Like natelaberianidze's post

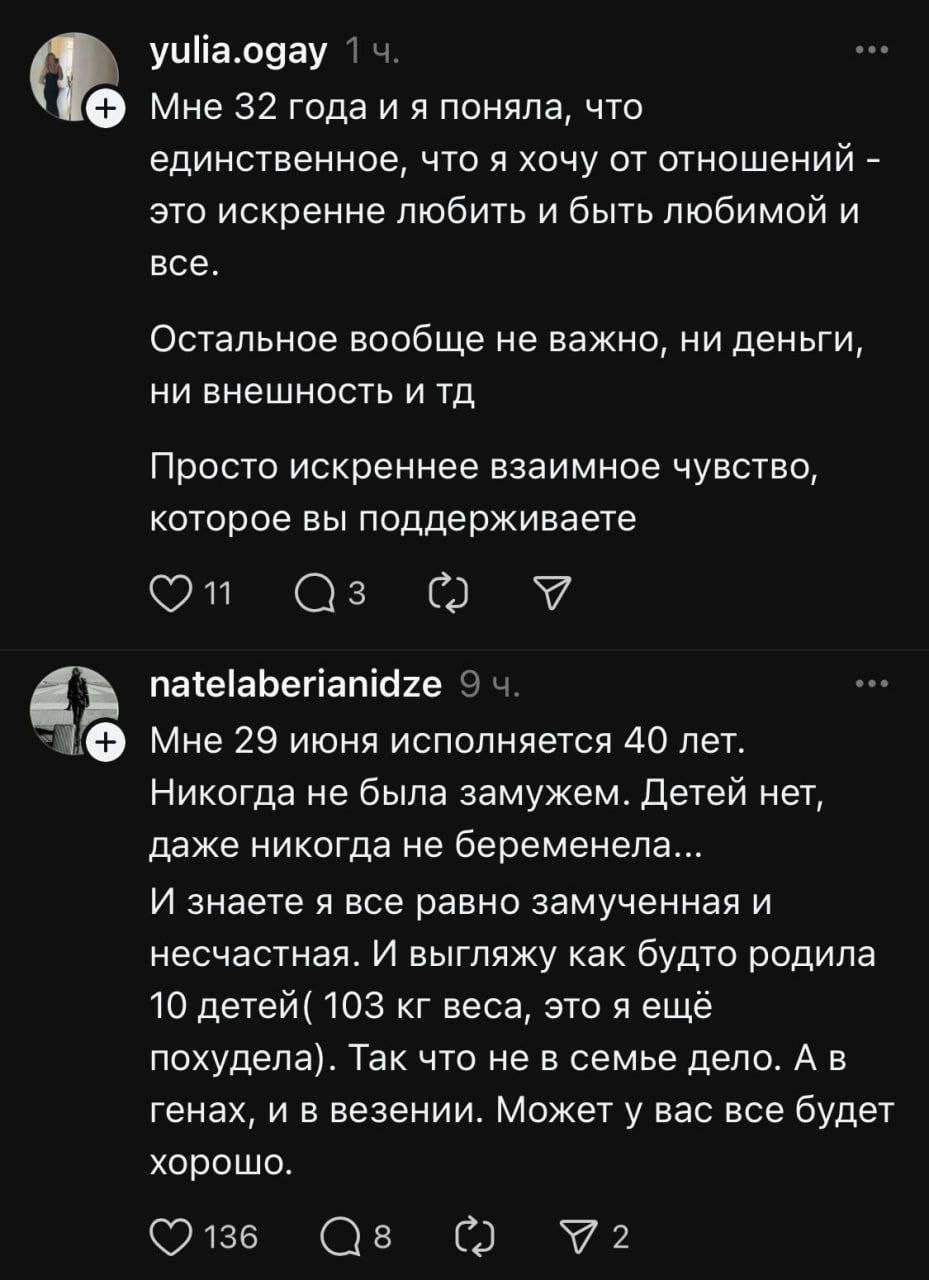[166, 1236]
